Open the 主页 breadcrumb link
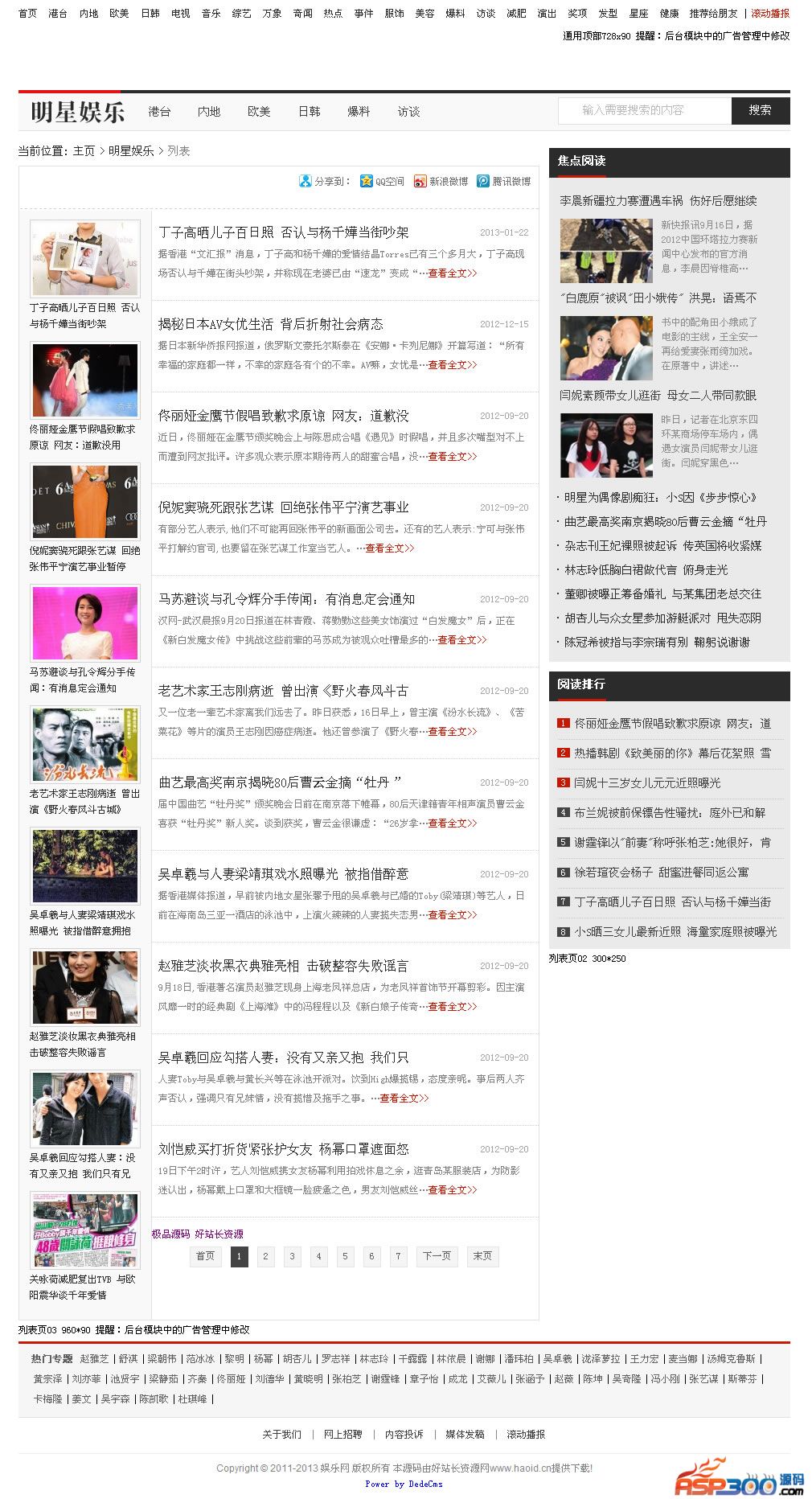This screenshot has height=1499, width=812. point(84,151)
